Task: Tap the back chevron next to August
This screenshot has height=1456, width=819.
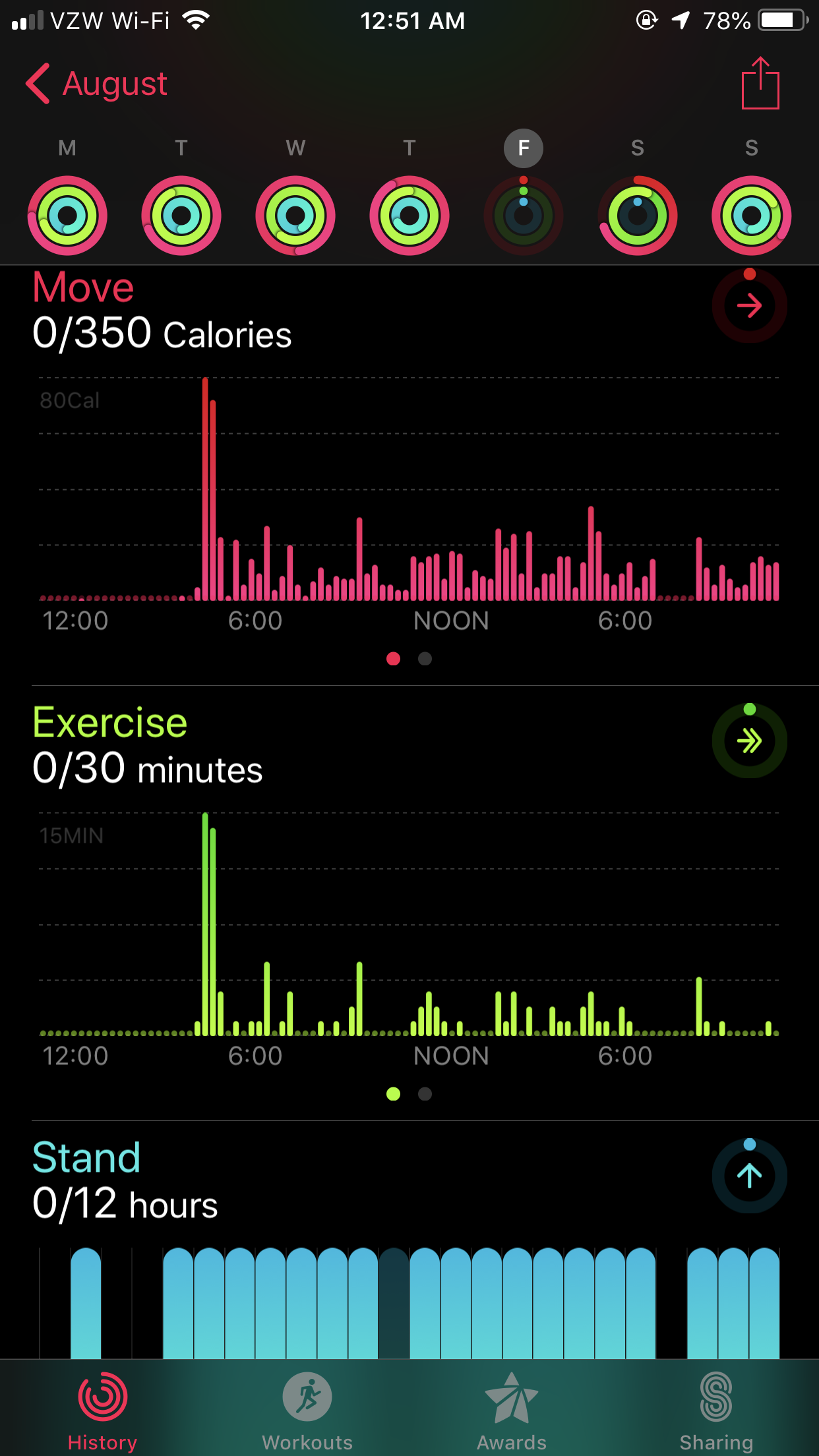Action: click(x=37, y=84)
